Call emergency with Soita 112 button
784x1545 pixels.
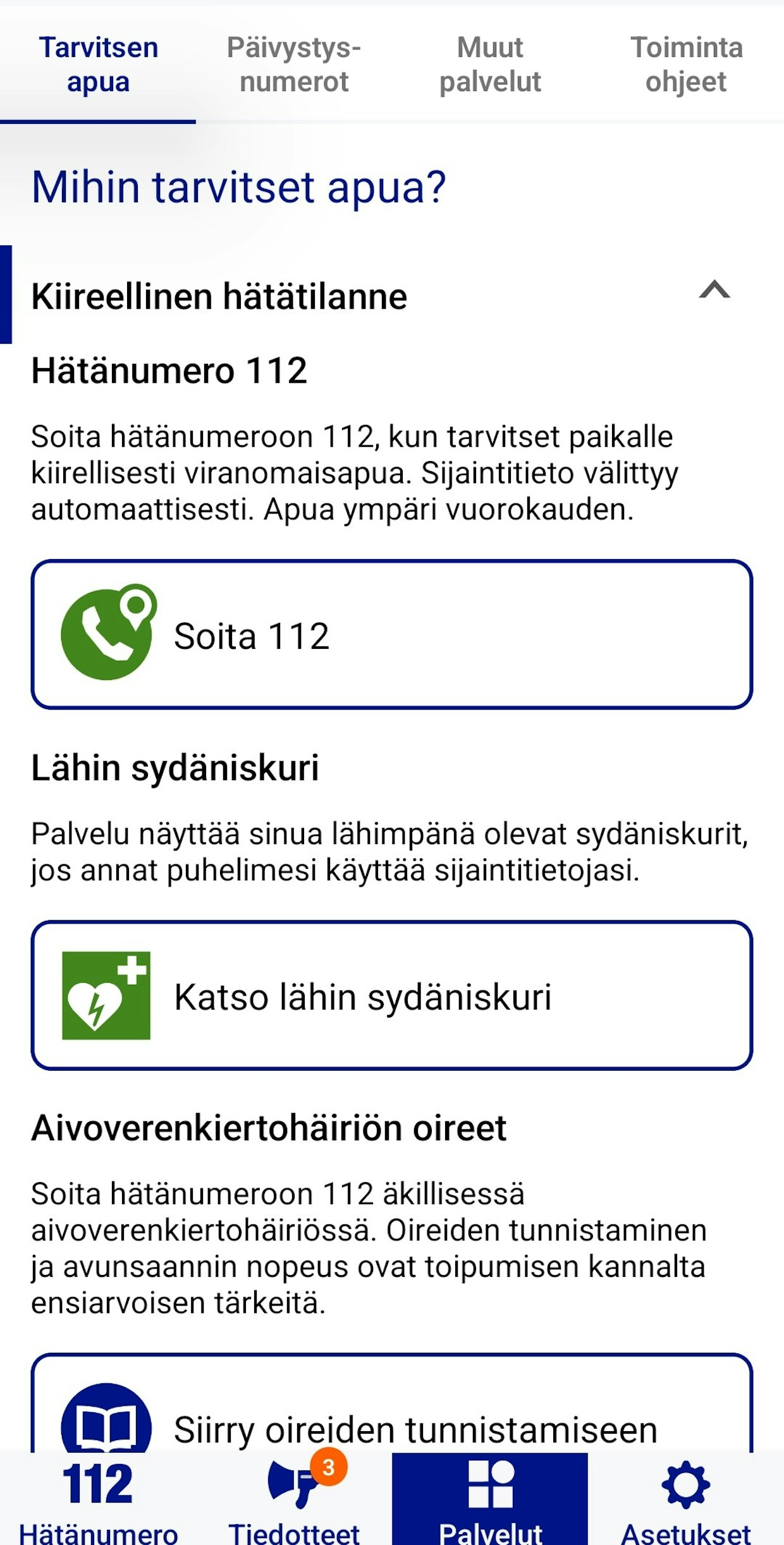coord(391,634)
